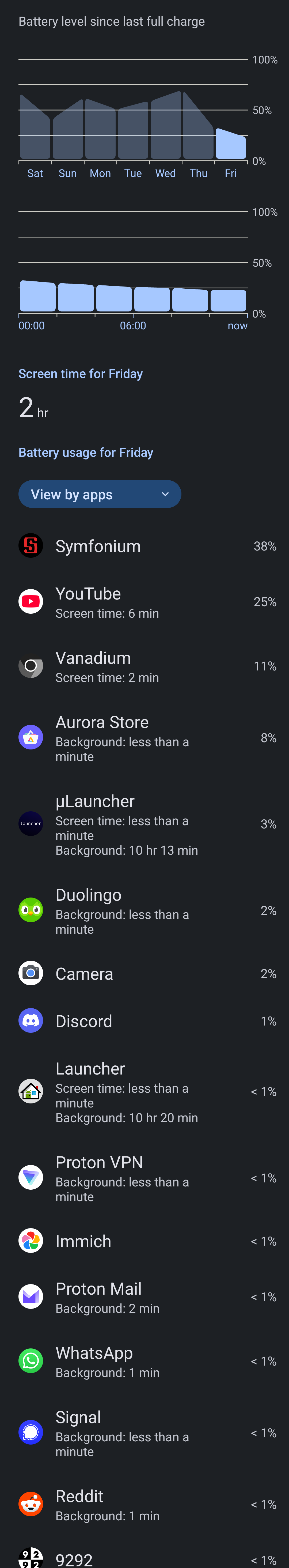Image resolution: width=289 pixels, height=1568 pixels.
Task: Check Discord battery usage
Action: (x=144, y=1021)
